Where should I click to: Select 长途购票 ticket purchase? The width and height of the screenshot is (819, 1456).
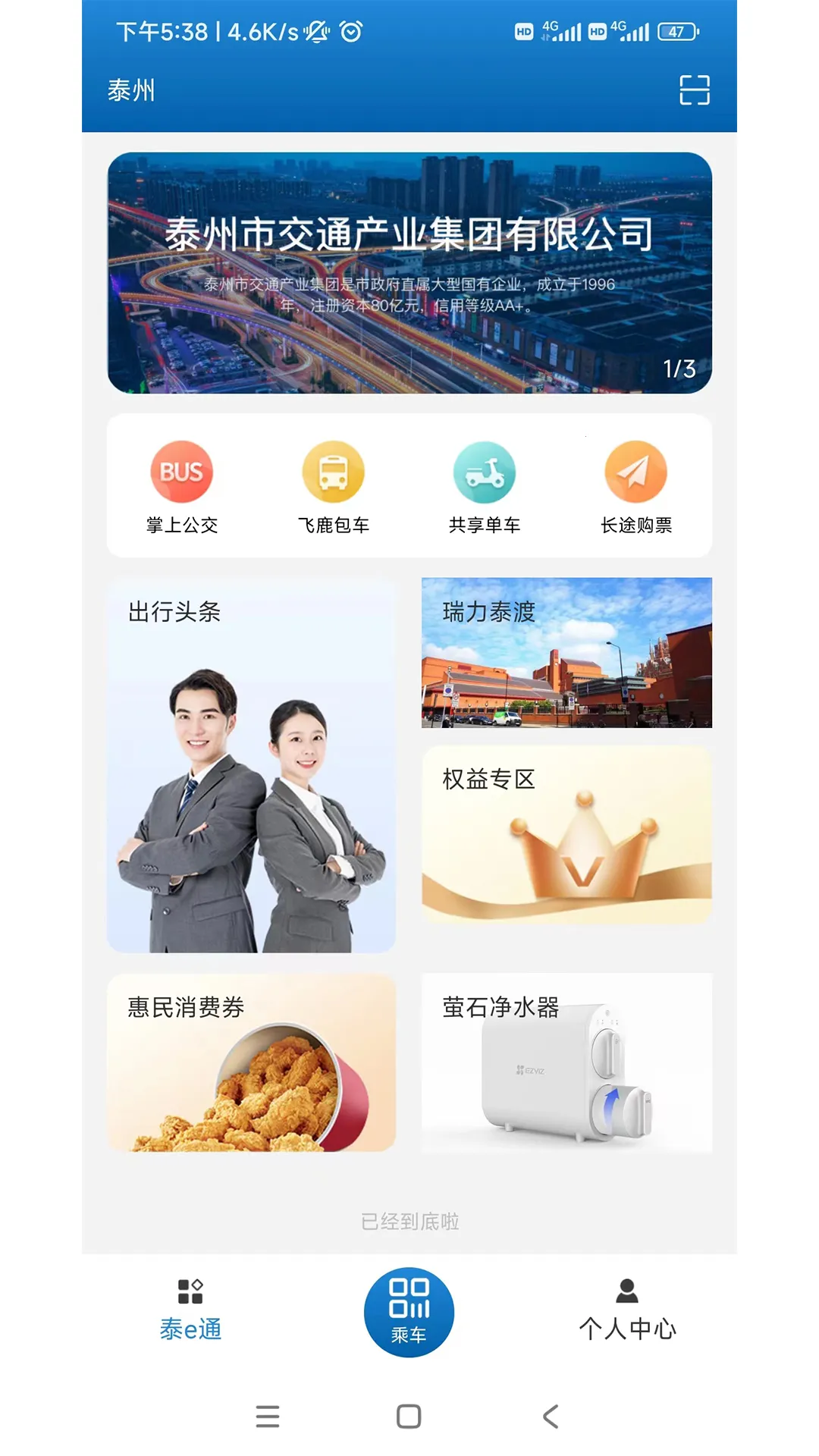click(x=636, y=487)
